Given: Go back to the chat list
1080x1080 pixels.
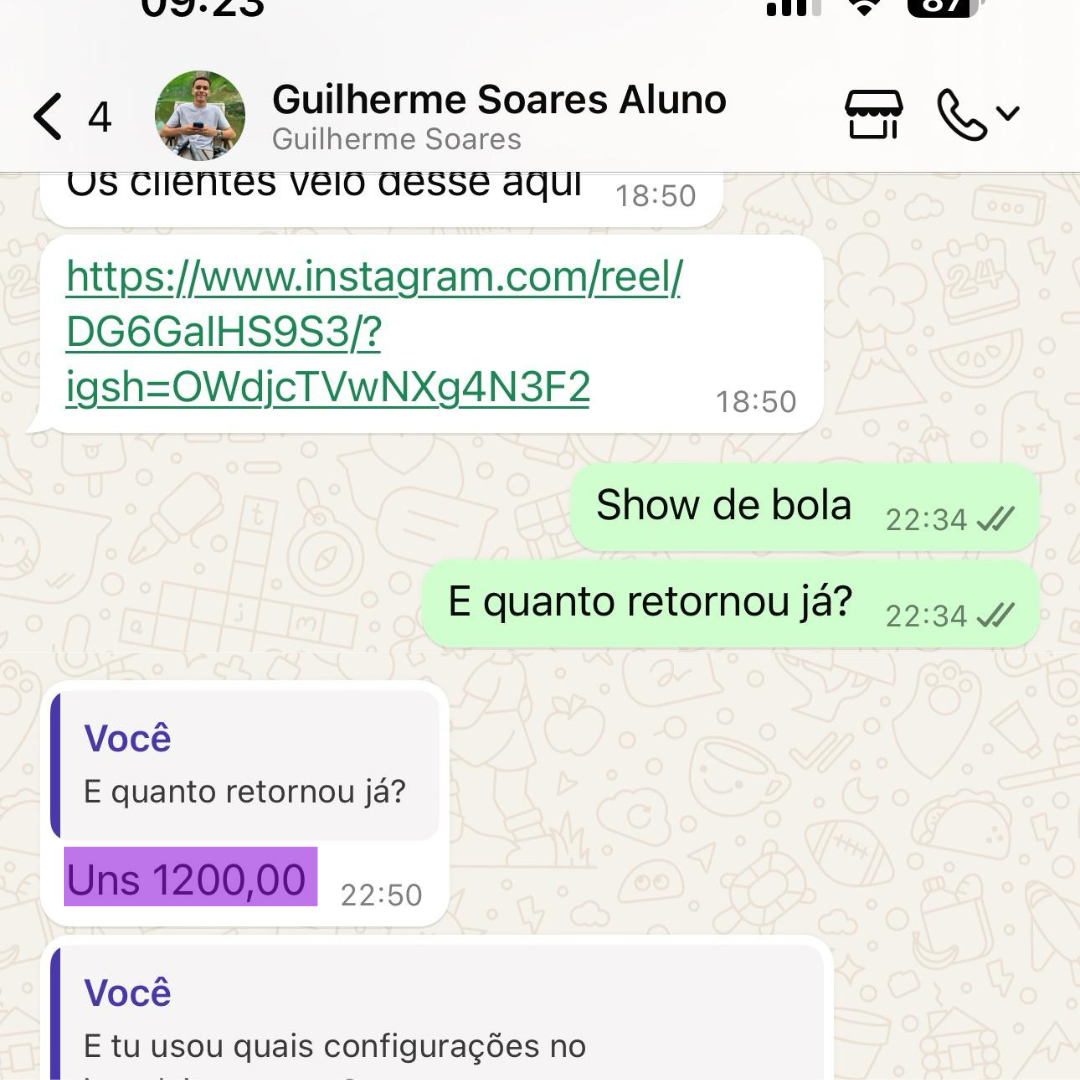Looking at the screenshot, I should [48, 117].
